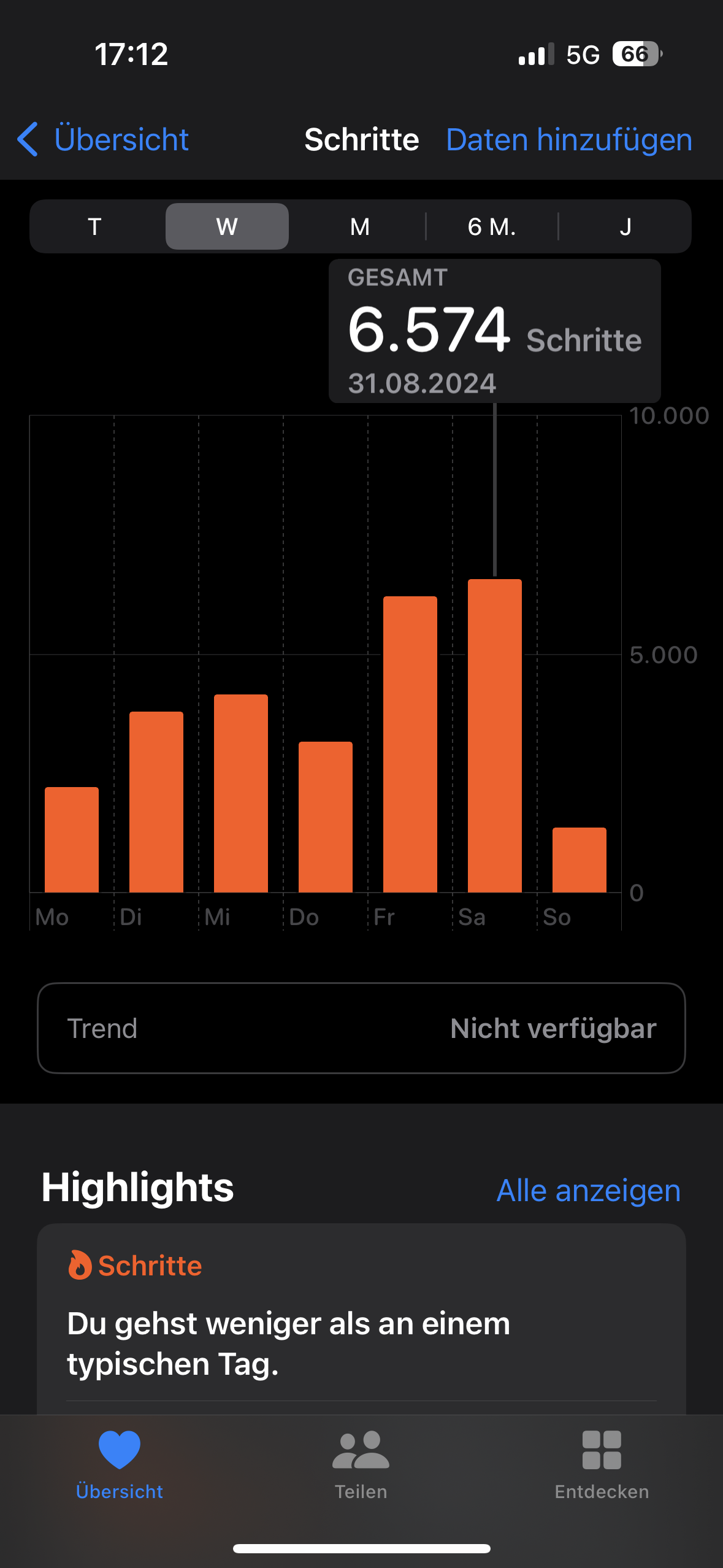
Task: Switch to the M month view
Action: point(360,227)
